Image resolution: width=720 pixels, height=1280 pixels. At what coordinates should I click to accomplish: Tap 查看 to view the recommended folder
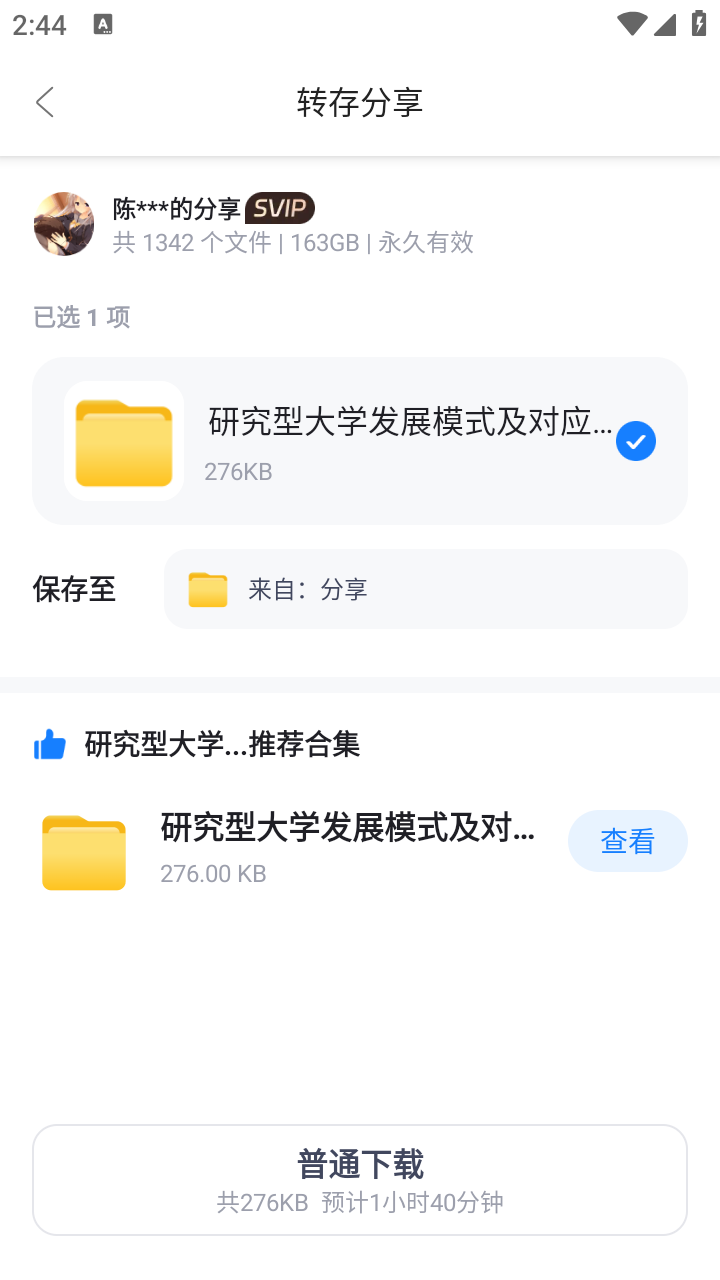627,840
